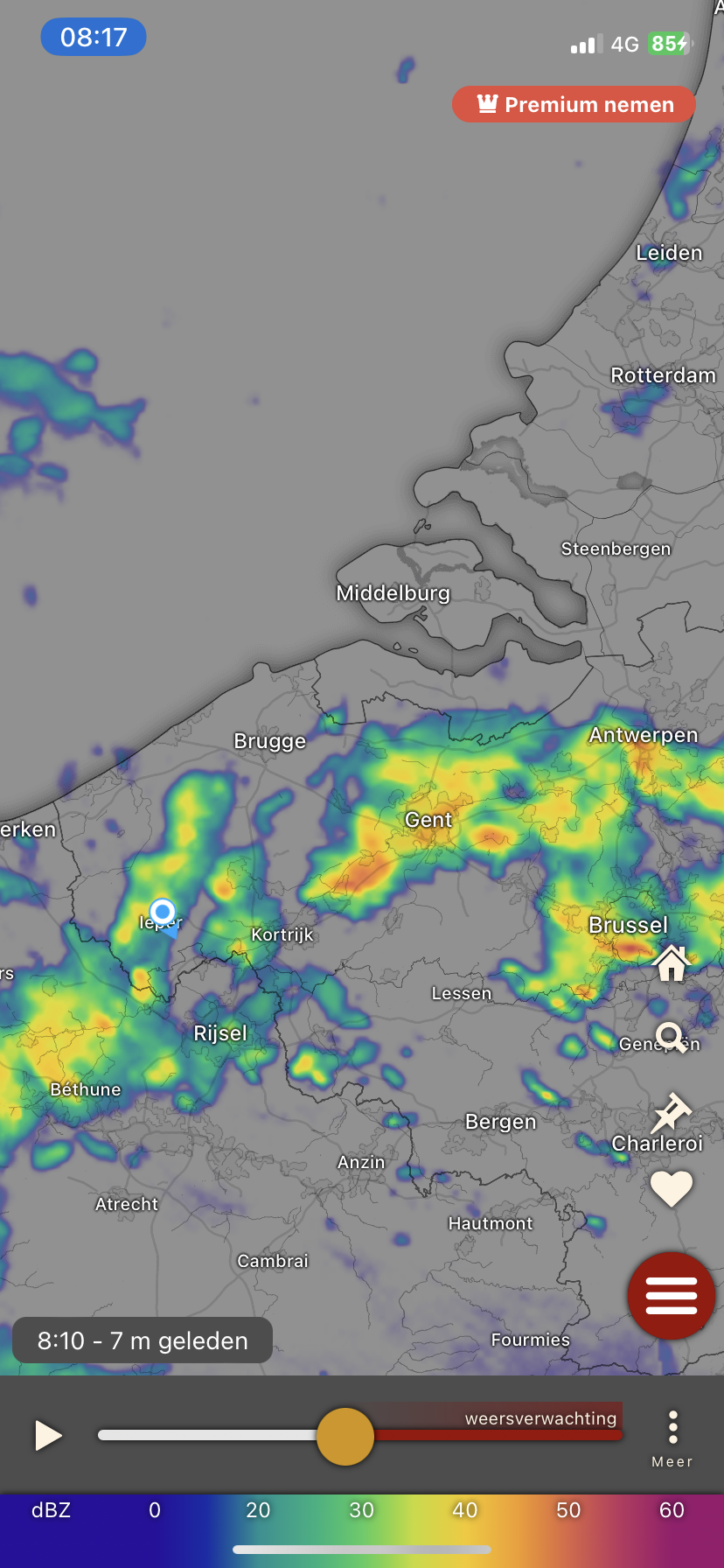Screen dimensions: 724x1568
Task: Tap the blue location marker near Ieper
Action: point(163,913)
